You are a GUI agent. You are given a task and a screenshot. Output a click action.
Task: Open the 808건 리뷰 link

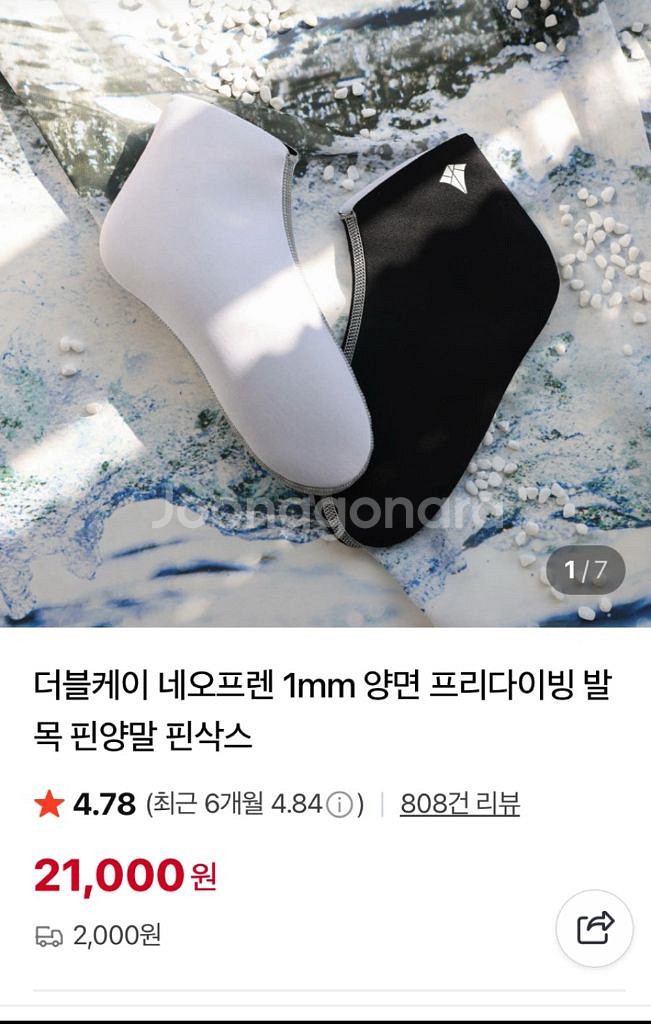(x=459, y=804)
